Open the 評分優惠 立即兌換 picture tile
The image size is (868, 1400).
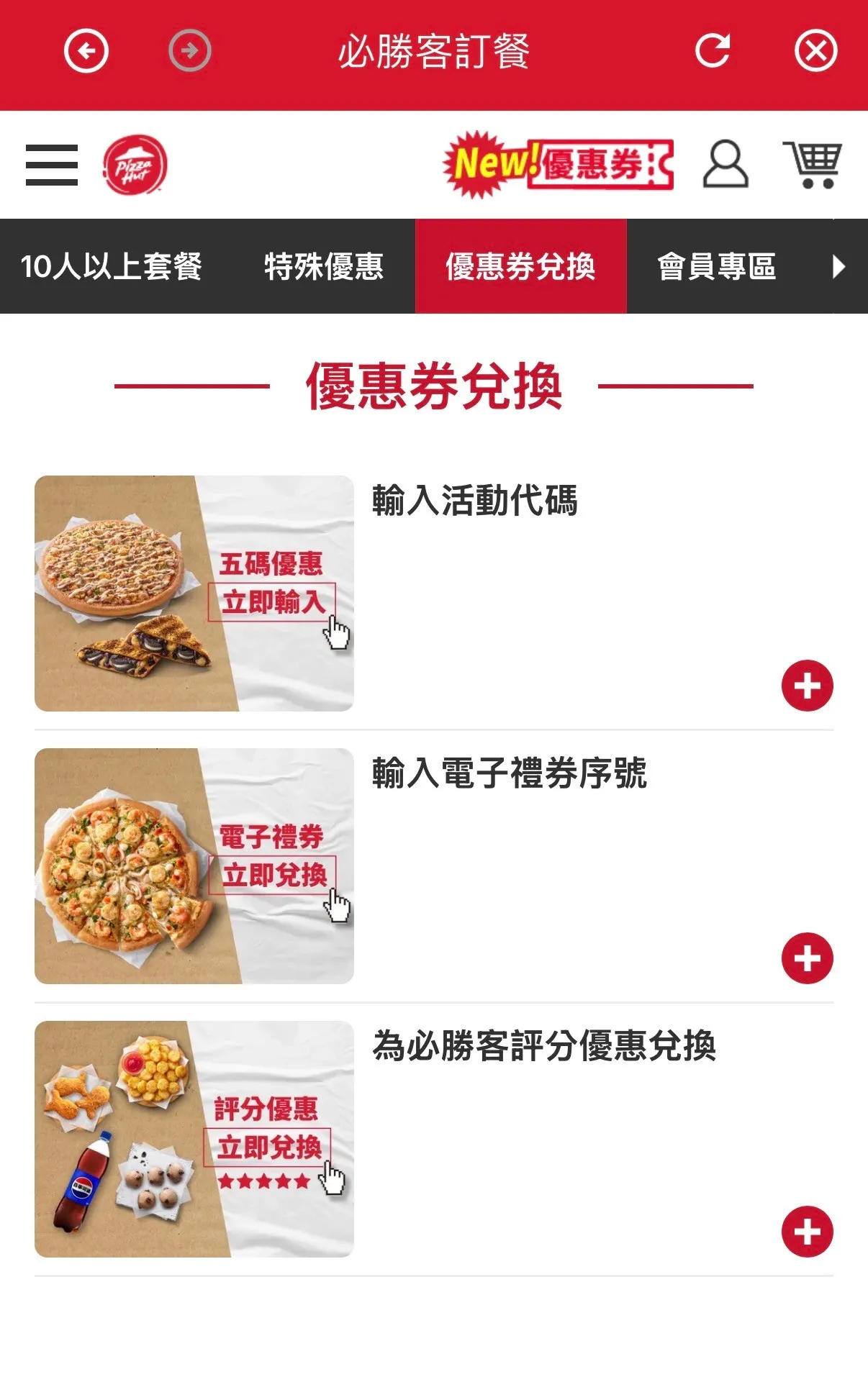pos(194,1139)
